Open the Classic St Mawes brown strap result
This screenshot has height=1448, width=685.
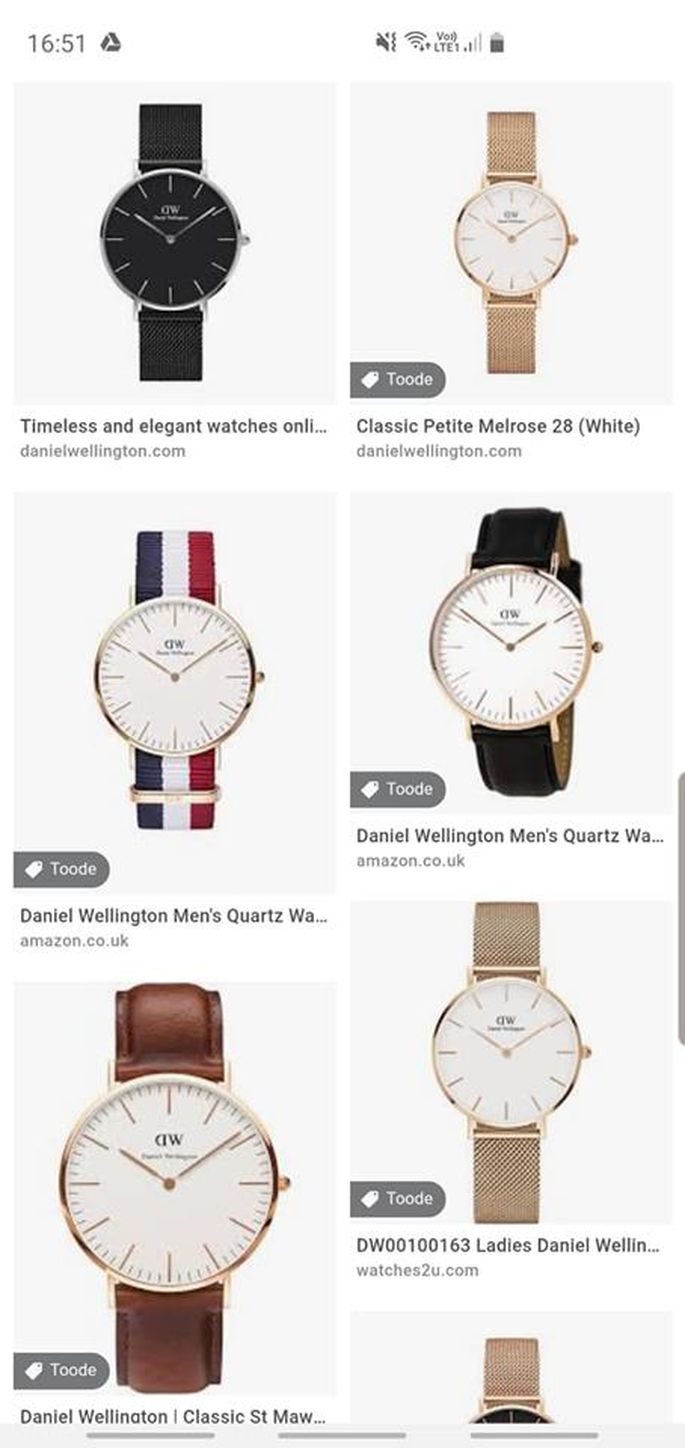[x=174, y=1185]
